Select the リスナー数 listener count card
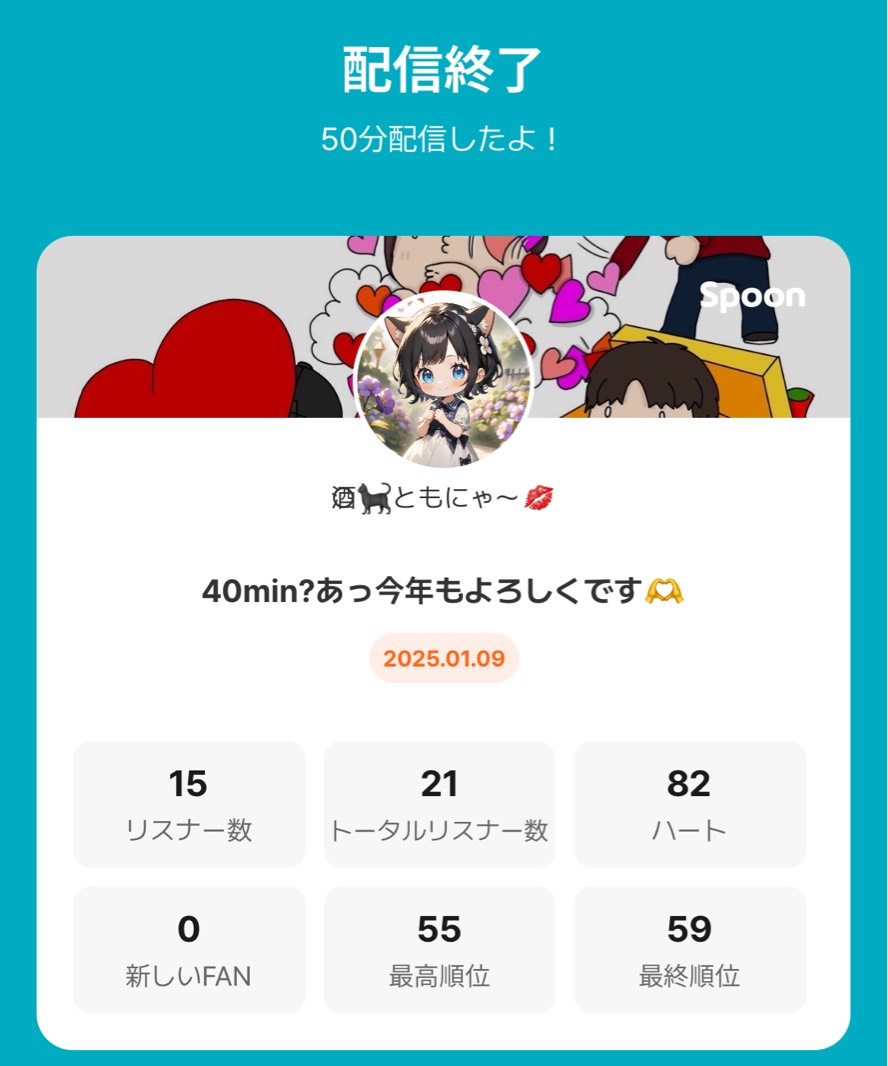888x1066 pixels. pos(189,804)
